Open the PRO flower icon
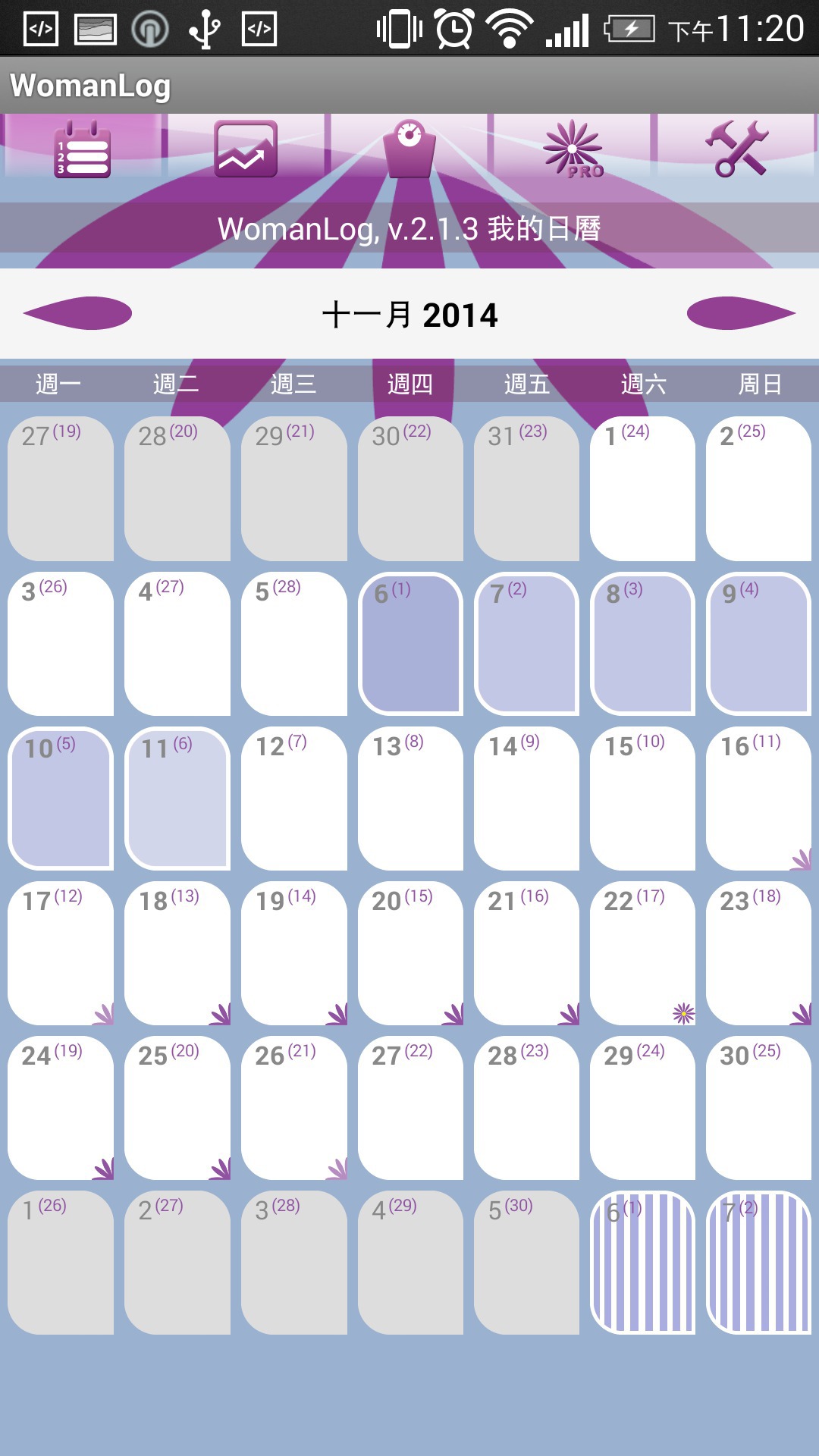Viewport: 819px width, 1456px height. tap(574, 149)
